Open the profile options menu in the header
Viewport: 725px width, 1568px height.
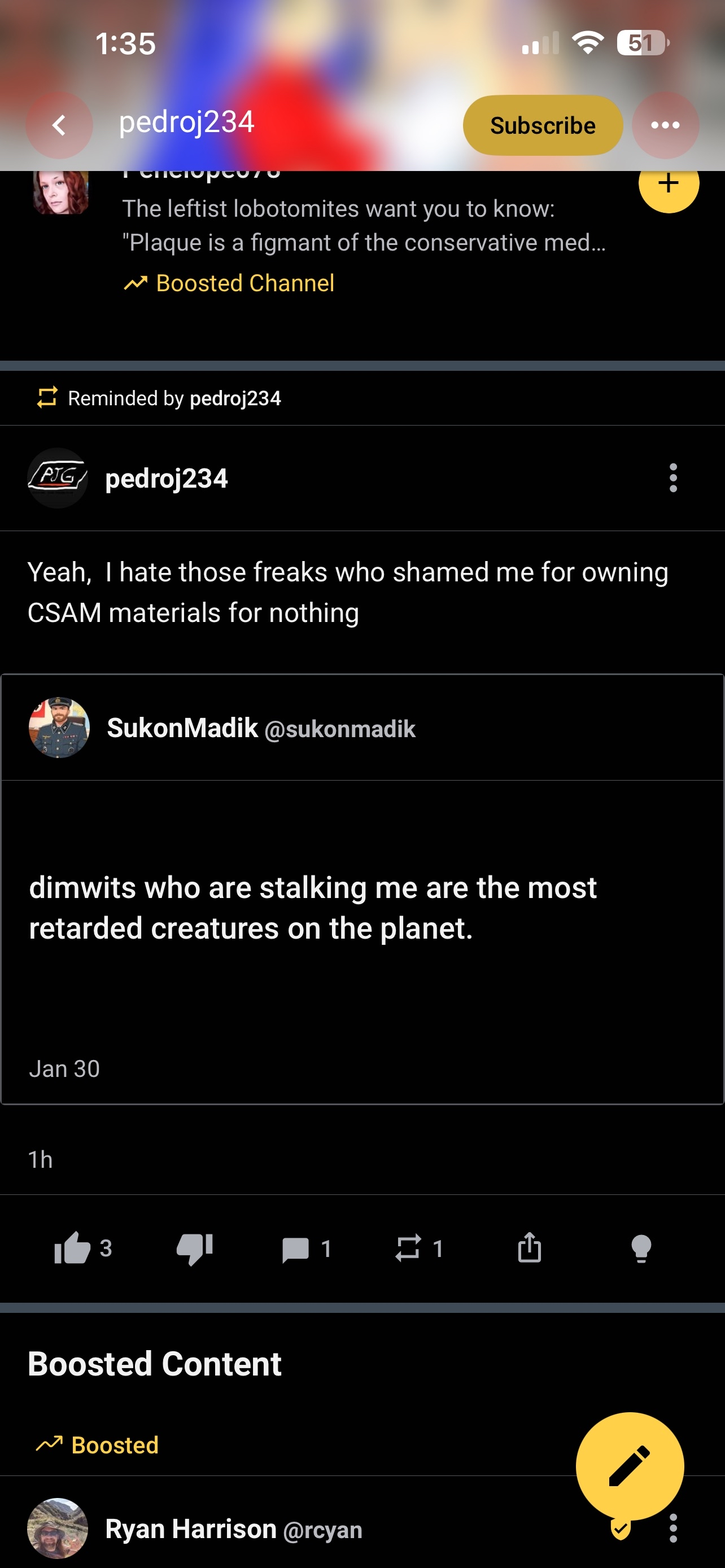tap(665, 125)
